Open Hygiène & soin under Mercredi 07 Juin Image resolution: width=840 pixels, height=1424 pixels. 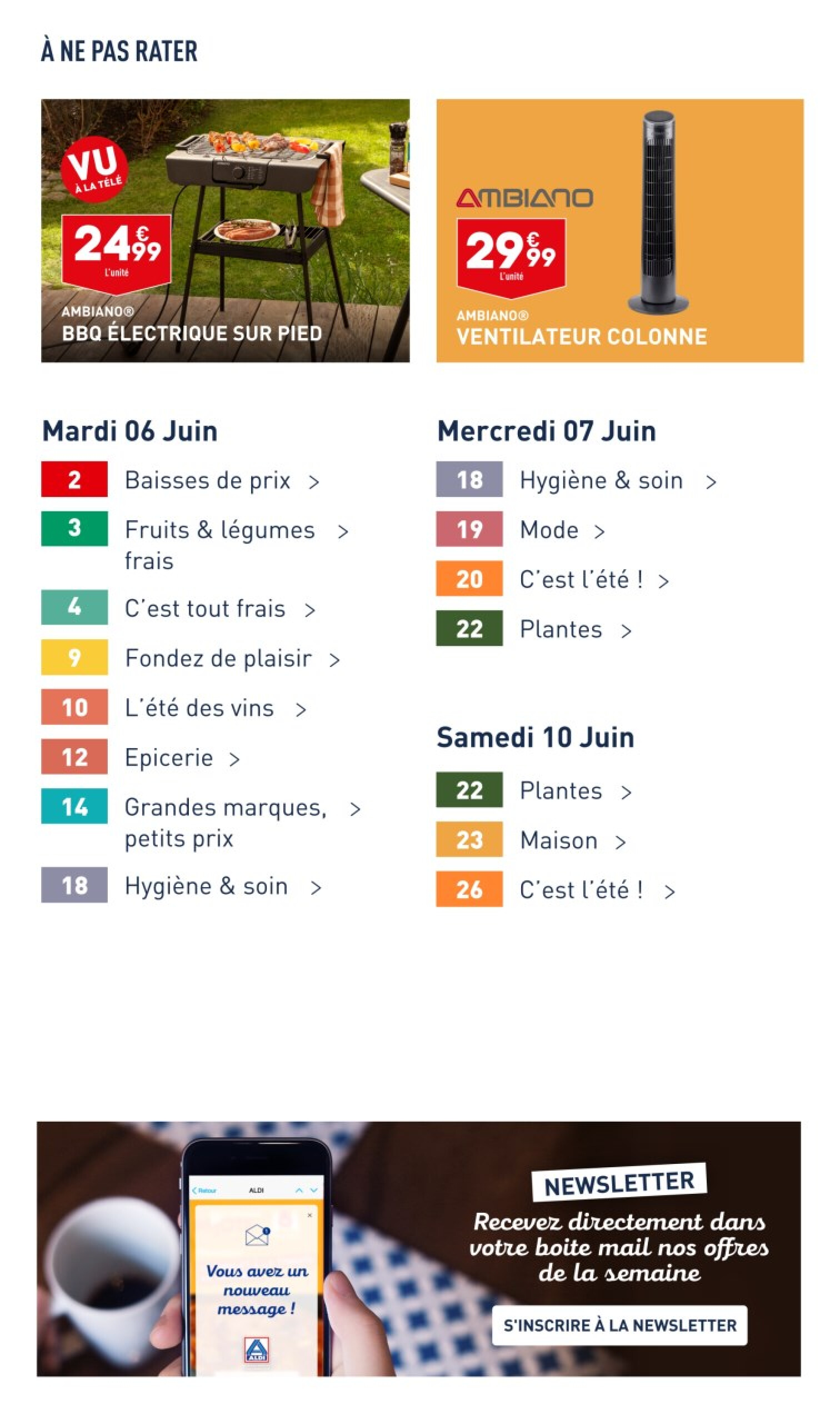577,480
